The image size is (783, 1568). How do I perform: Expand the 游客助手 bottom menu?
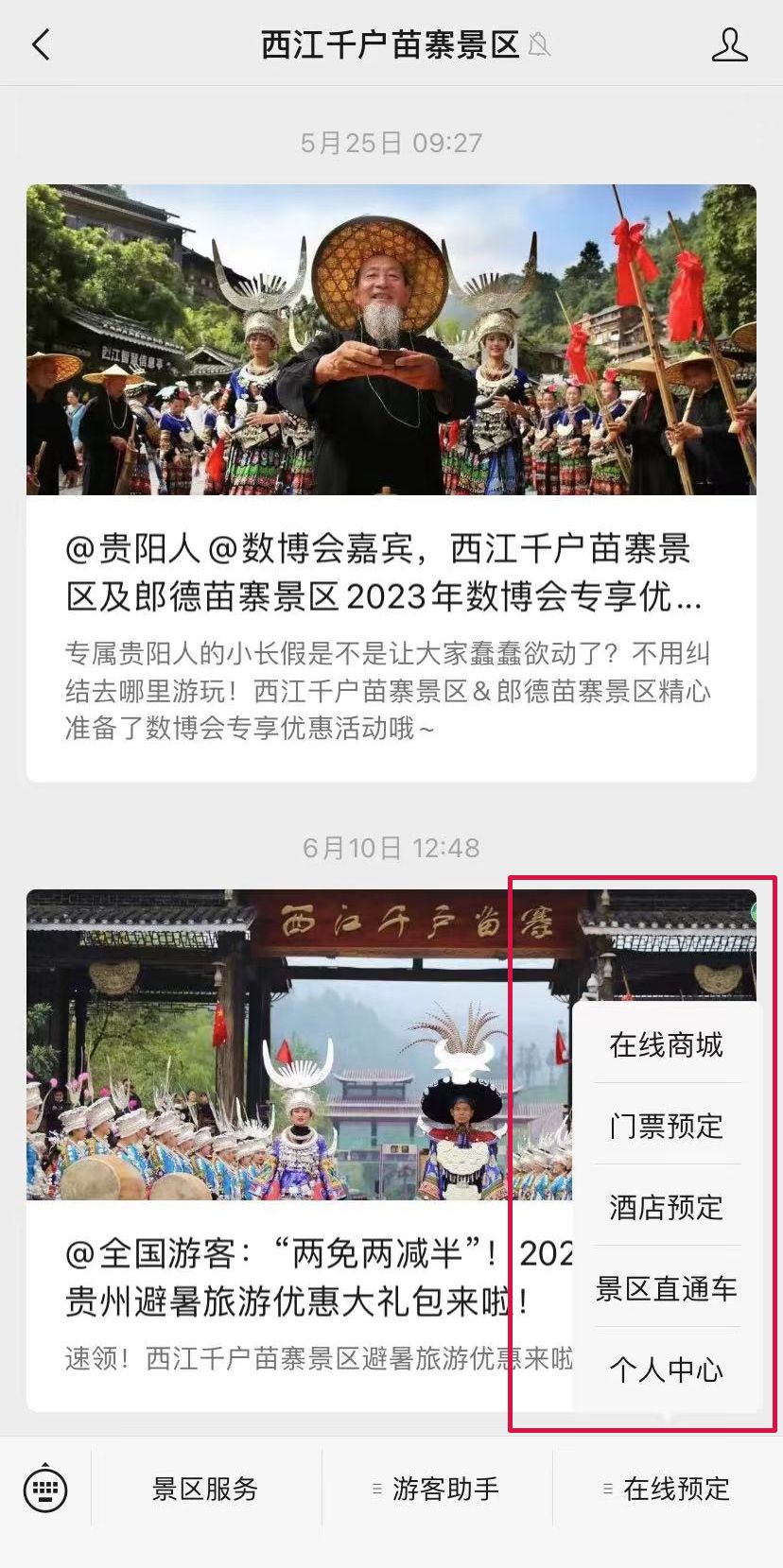437,1489
